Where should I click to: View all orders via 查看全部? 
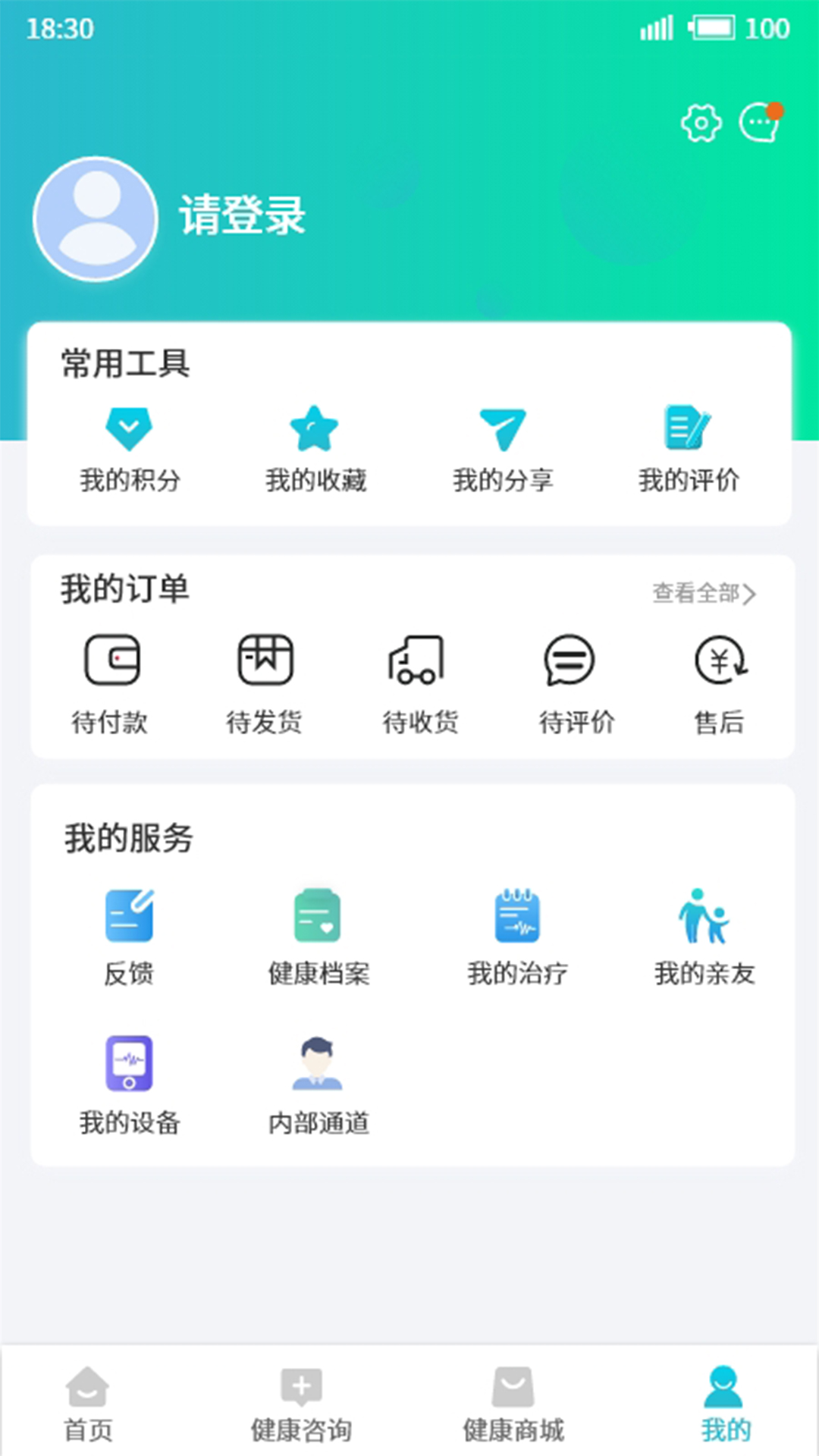pyautogui.click(x=704, y=593)
